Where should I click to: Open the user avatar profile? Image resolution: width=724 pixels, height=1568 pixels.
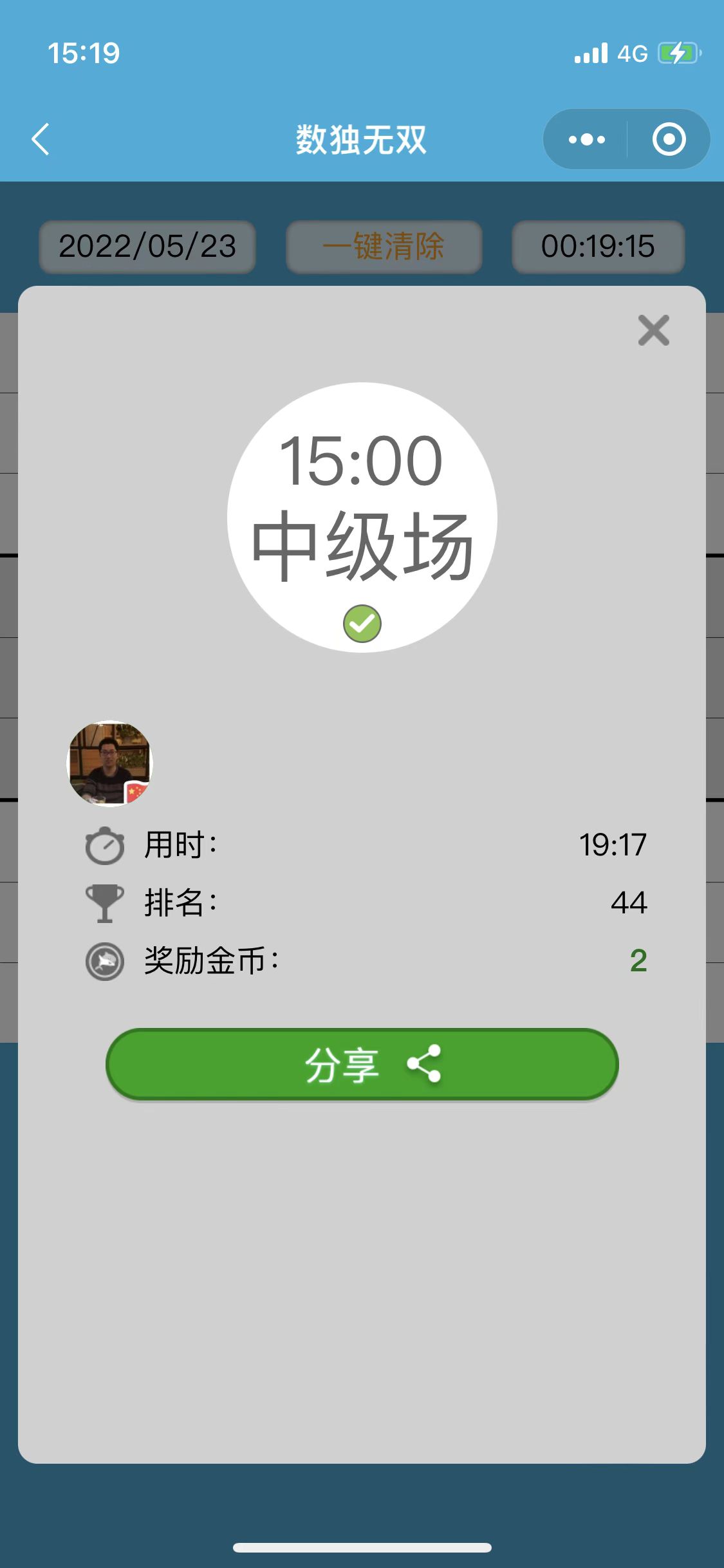coord(110,763)
